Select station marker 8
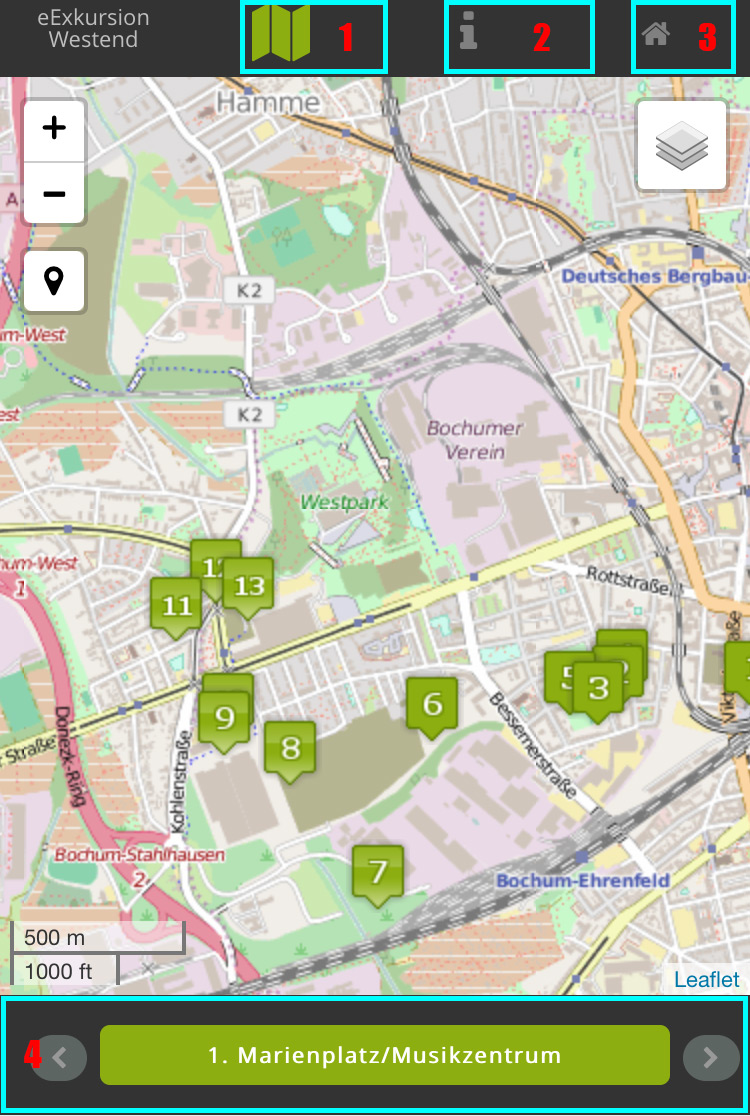Image resolution: width=750 pixels, height=1116 pixels. click(x=290, y=748)
